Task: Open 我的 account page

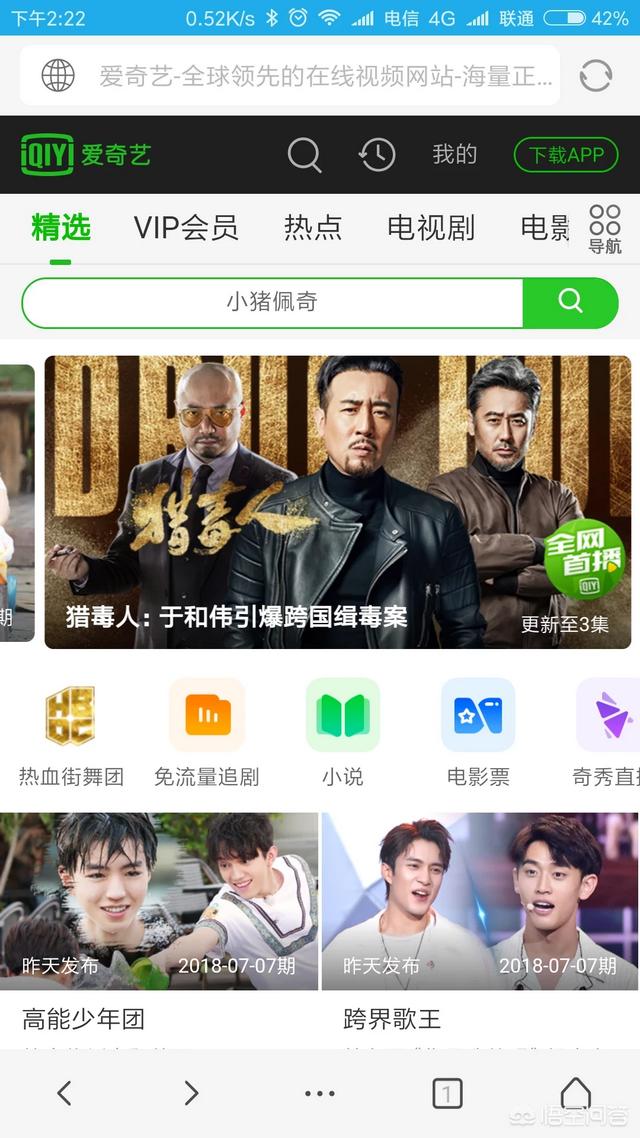Action: tap(454, 154)
